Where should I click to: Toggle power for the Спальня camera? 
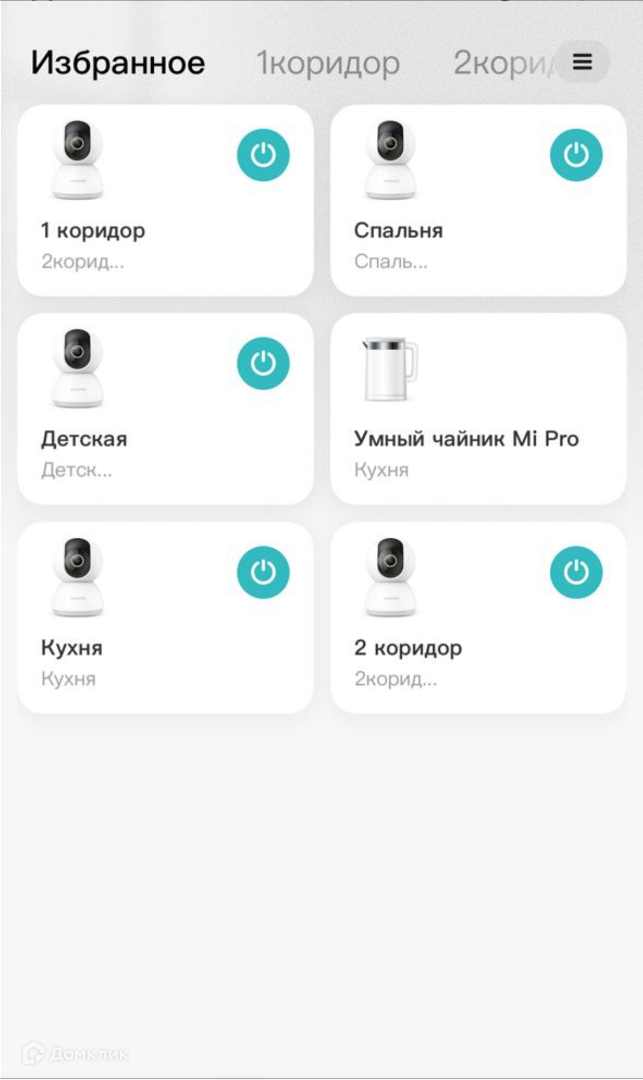576,155
